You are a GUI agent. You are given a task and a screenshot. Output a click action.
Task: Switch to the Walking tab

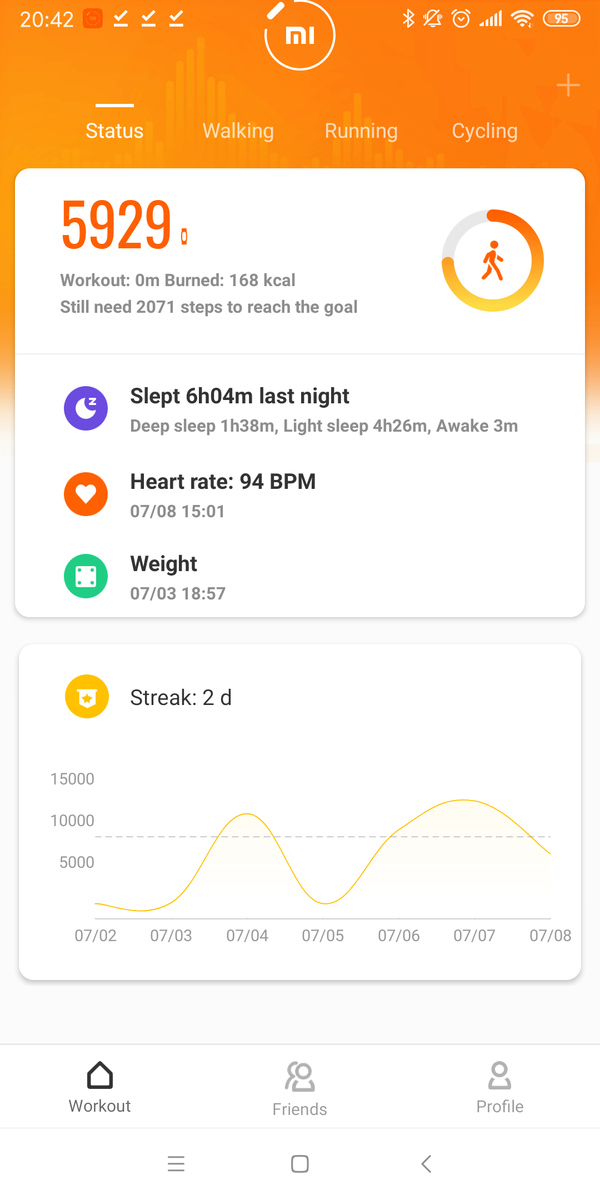(x=238, y=131)
